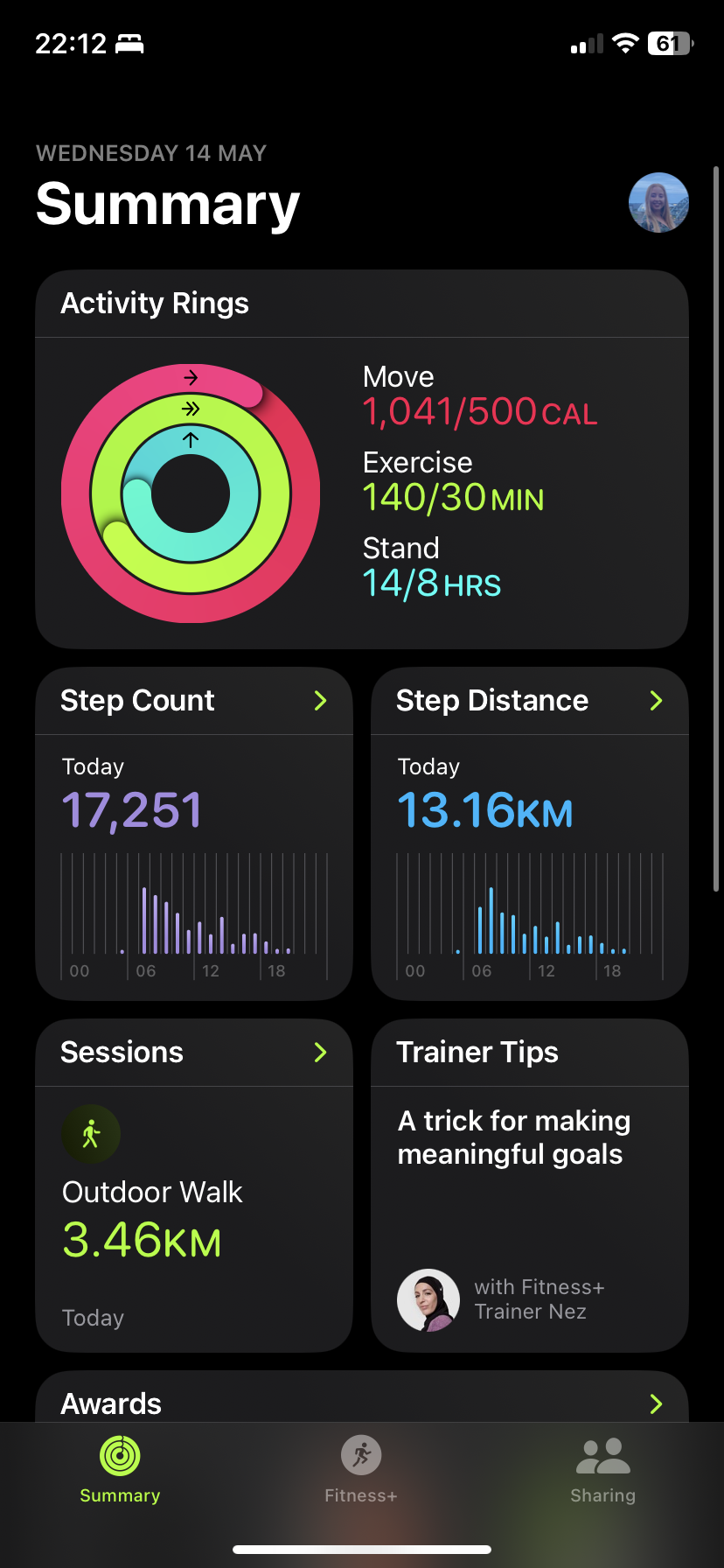Open the Activity Rings card
Image resolution: width=724 pixels, height=1568 pixels.
(x=362, y=459)
